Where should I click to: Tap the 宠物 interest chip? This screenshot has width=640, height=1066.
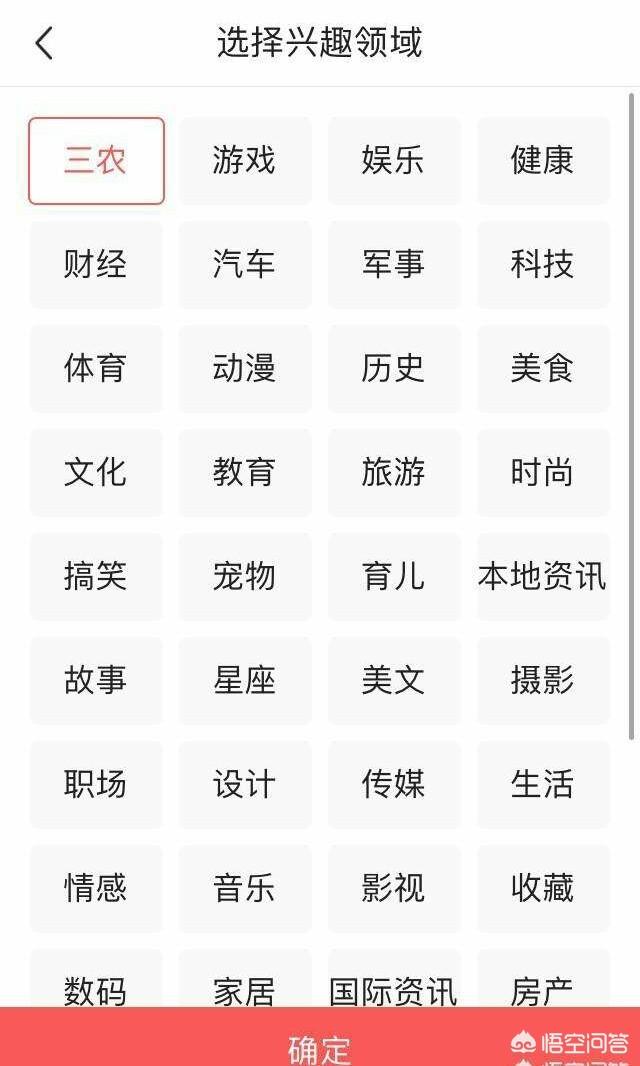click(245, 577)
